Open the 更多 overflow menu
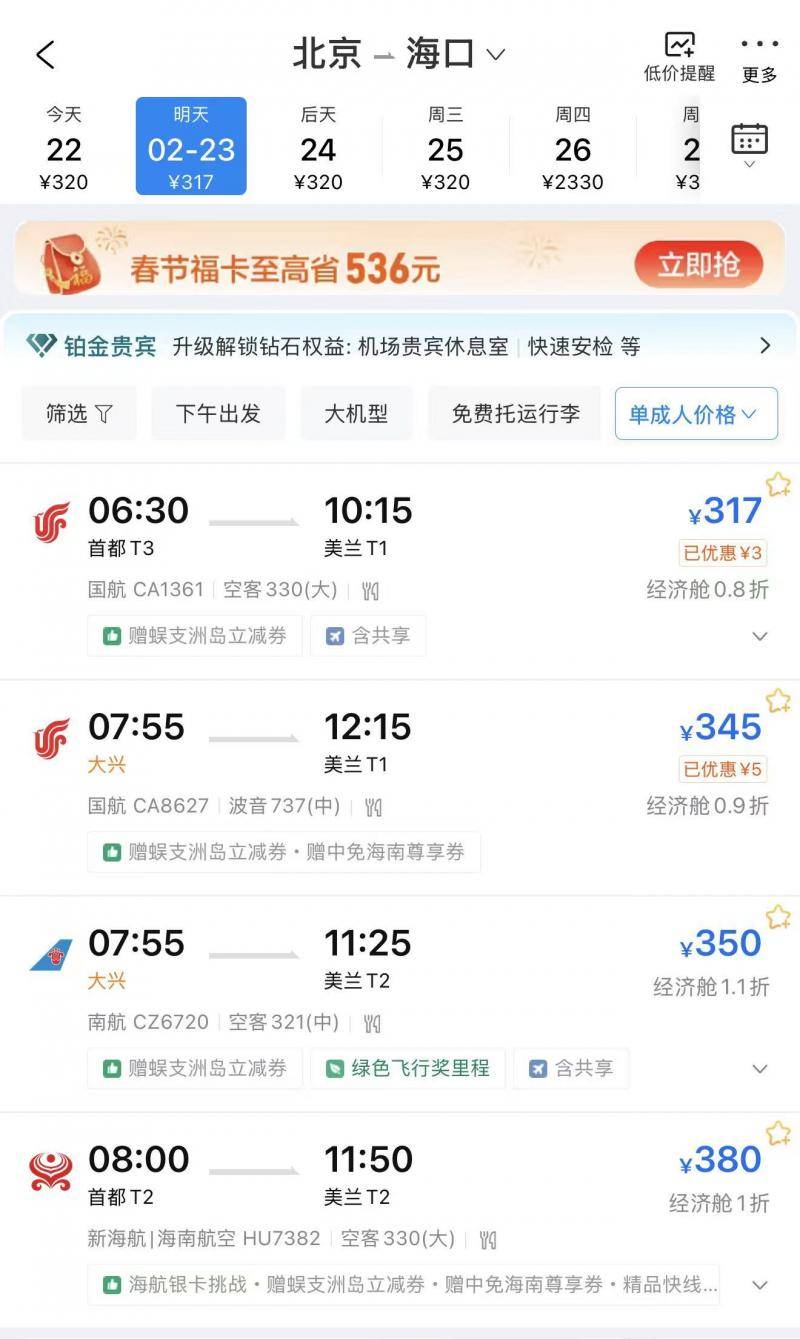 759,57
